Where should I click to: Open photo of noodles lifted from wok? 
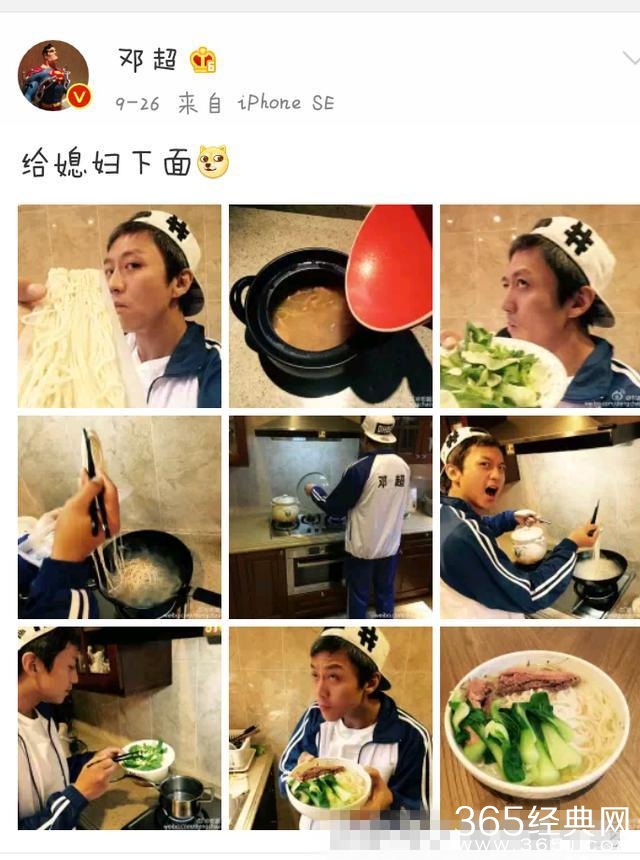[120, 517]
